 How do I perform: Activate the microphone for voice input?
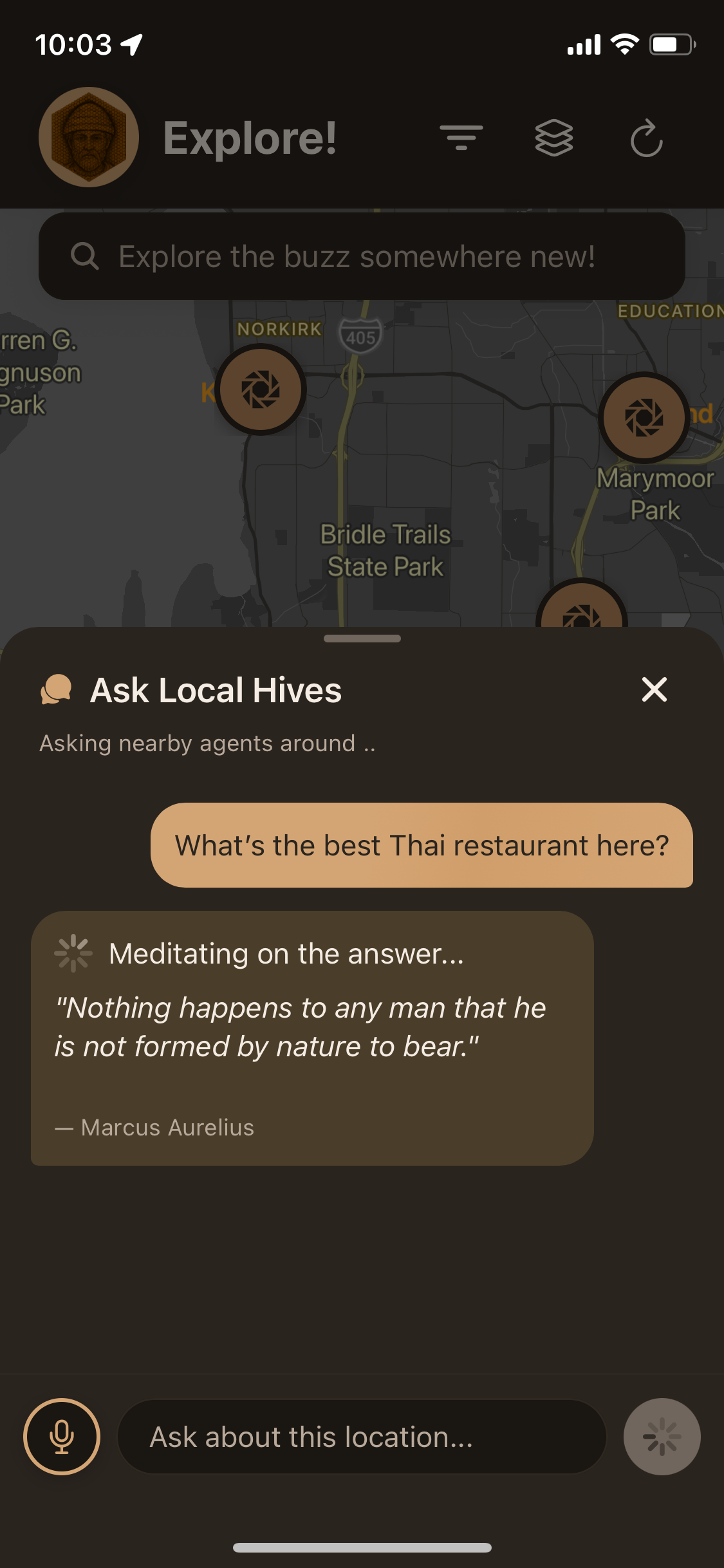click(x=62, y=1437)
